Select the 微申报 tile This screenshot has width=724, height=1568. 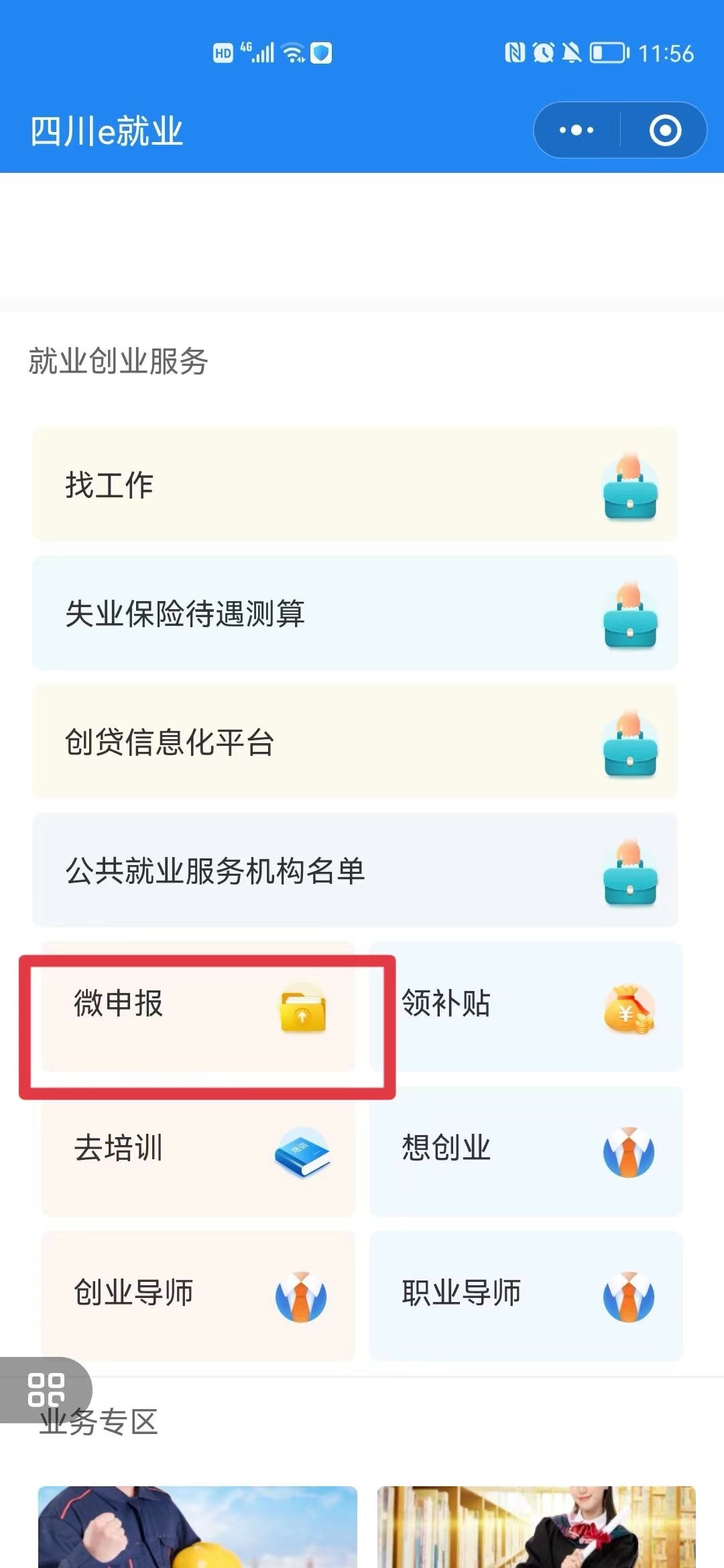coord(198,1005)
